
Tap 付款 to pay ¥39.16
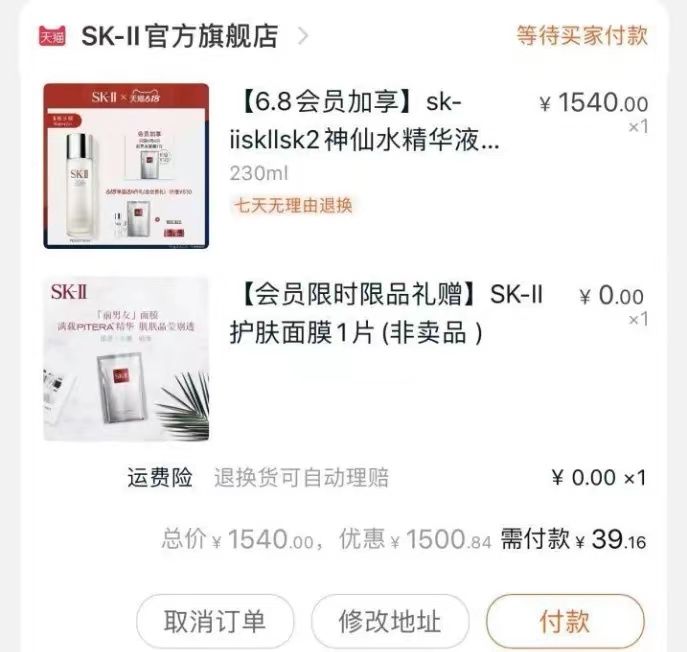coord(564,621)
